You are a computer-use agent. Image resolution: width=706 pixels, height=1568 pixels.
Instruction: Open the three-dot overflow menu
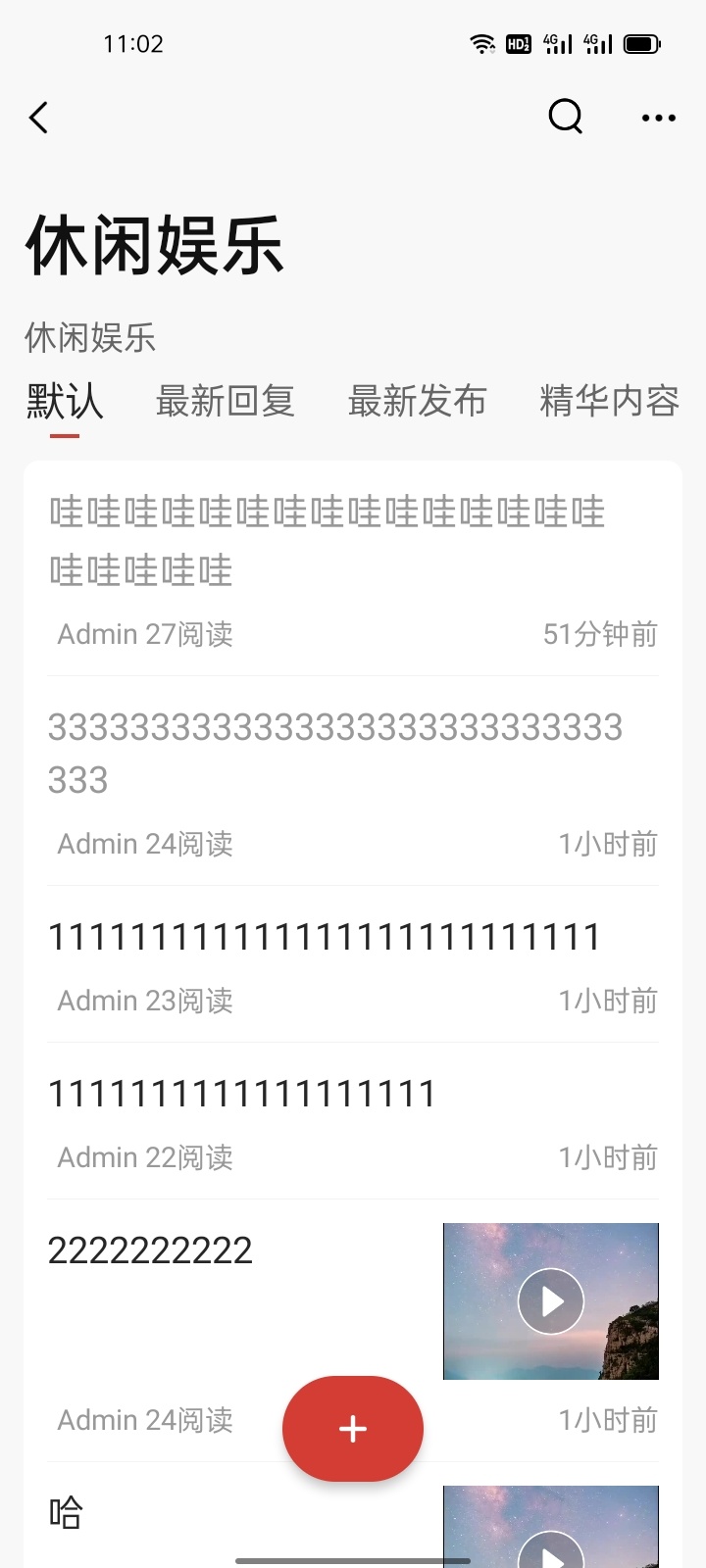tap(658, 118)
